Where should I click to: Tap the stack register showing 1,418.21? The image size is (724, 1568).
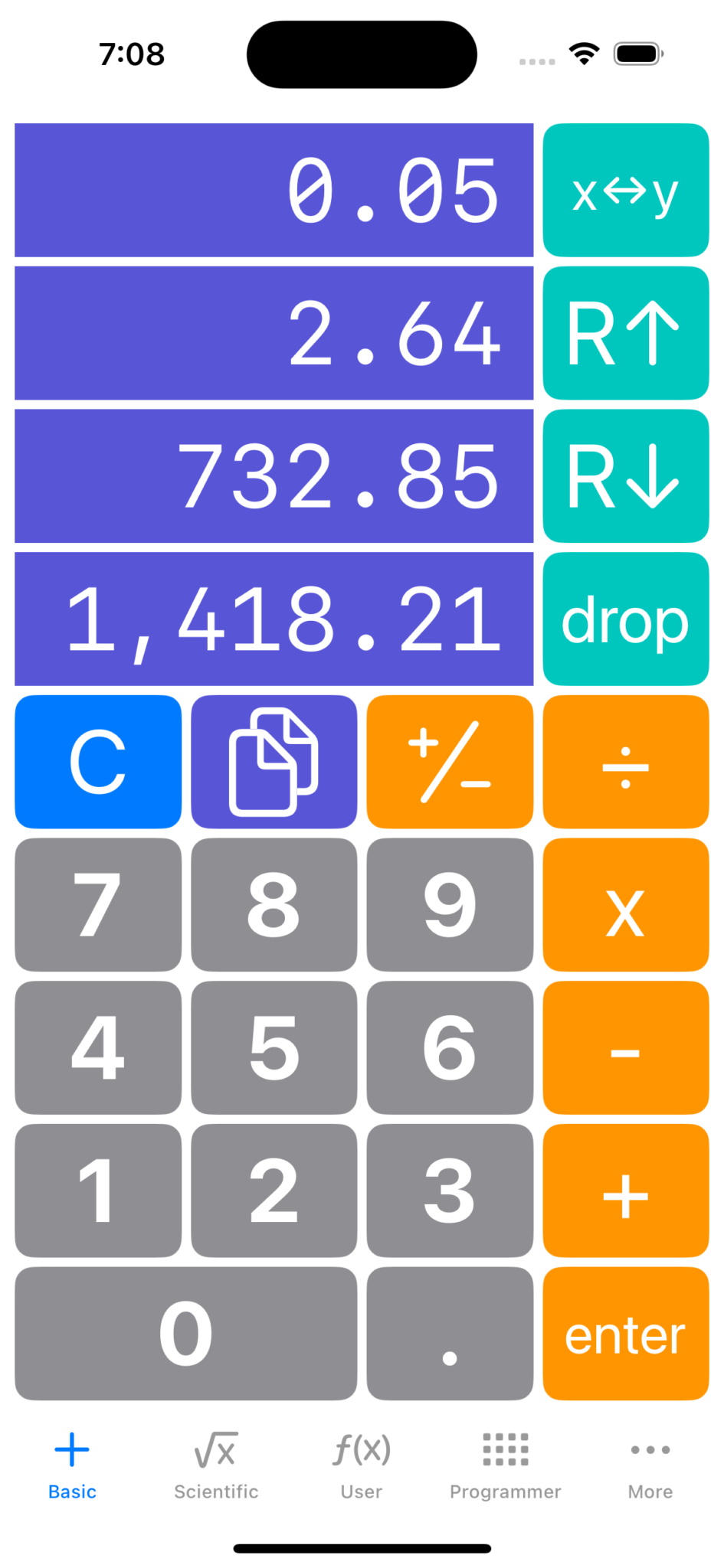tap(274, 618)
